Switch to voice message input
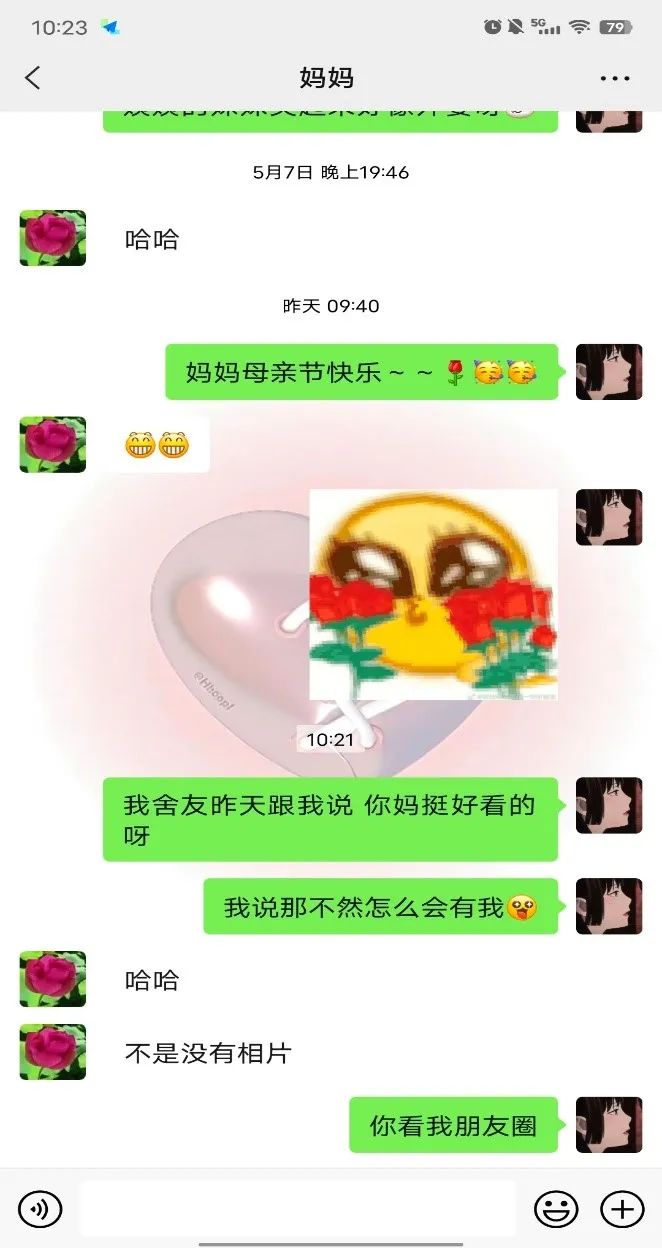The image size is (662, 1248). 40,1209
